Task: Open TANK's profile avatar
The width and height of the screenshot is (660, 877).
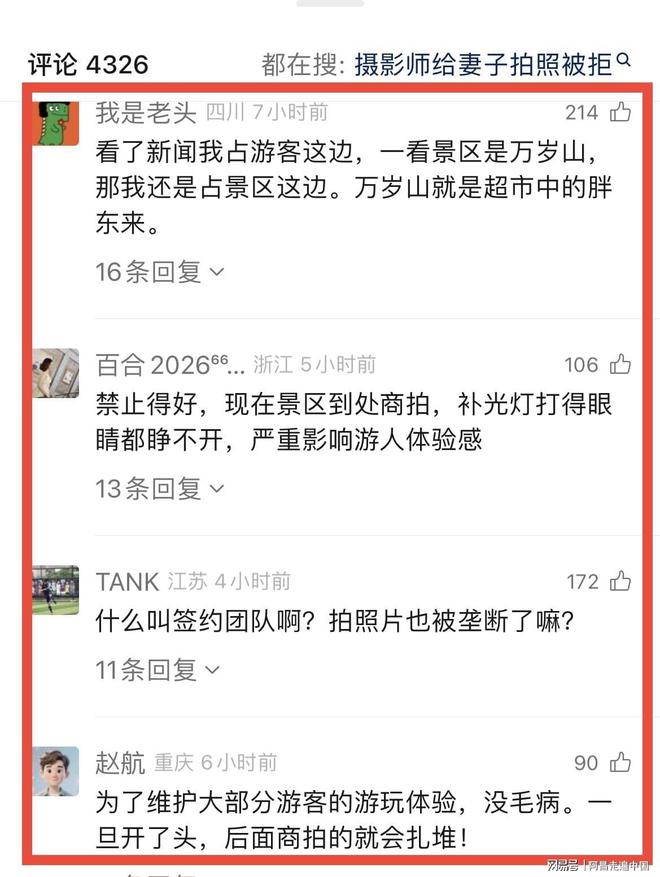Action: (55, 589)
